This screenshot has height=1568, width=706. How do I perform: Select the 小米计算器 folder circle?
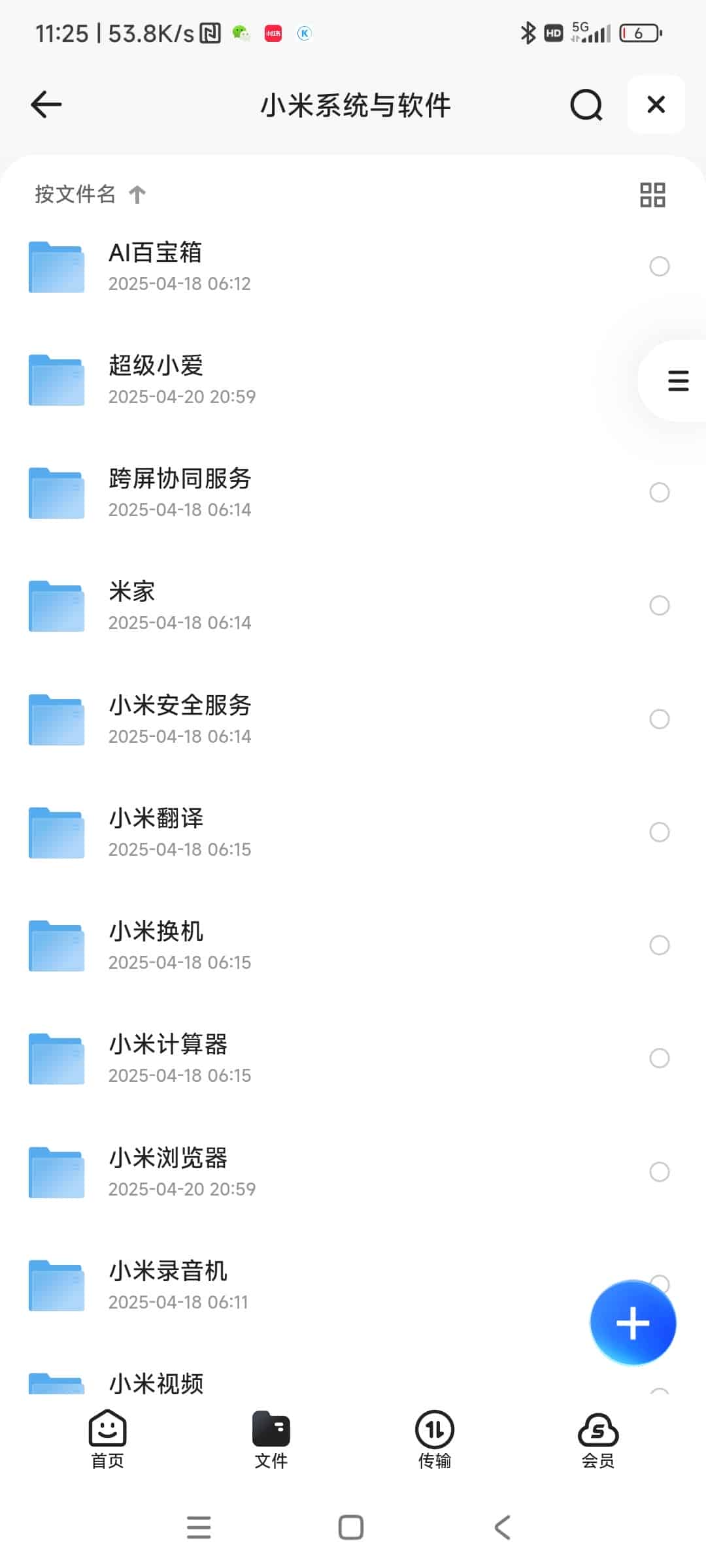660,1058
